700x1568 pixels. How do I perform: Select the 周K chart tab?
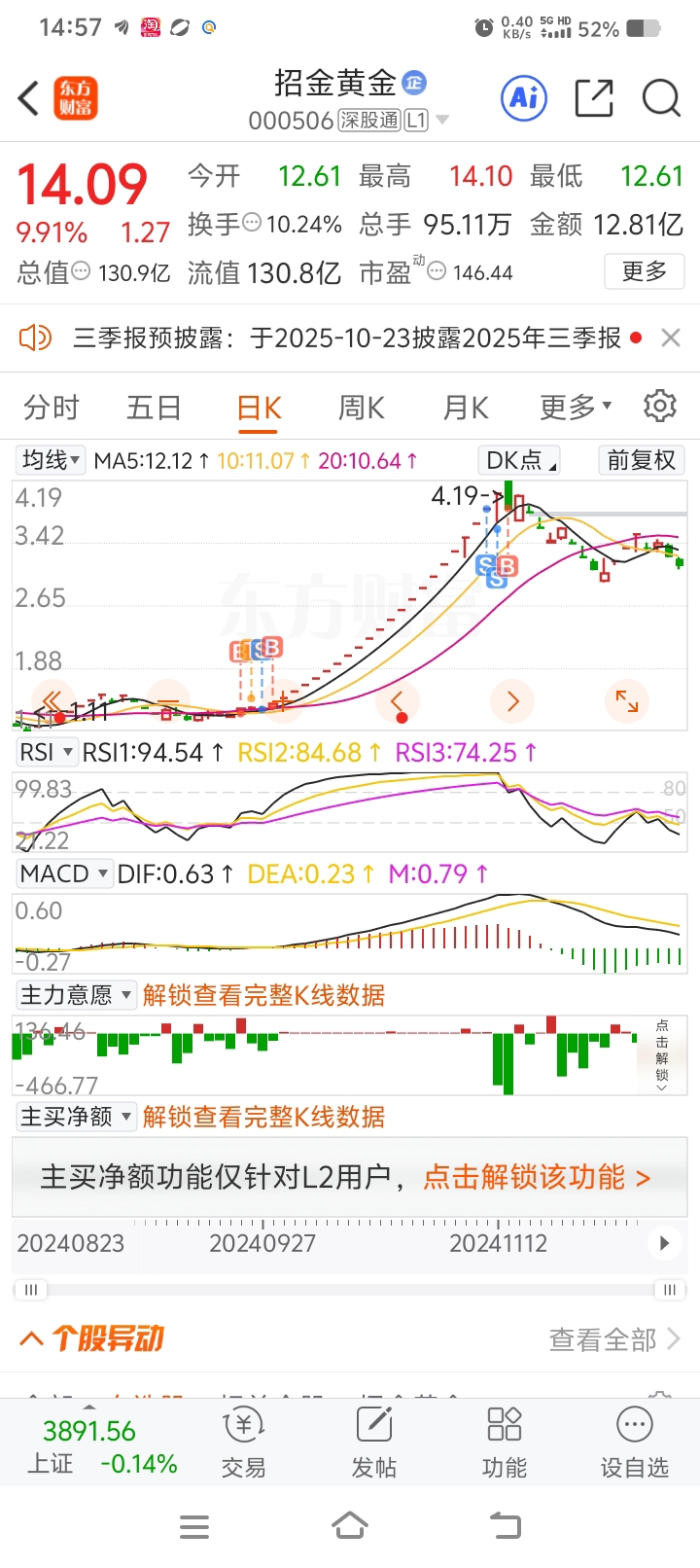coord(361,408)
